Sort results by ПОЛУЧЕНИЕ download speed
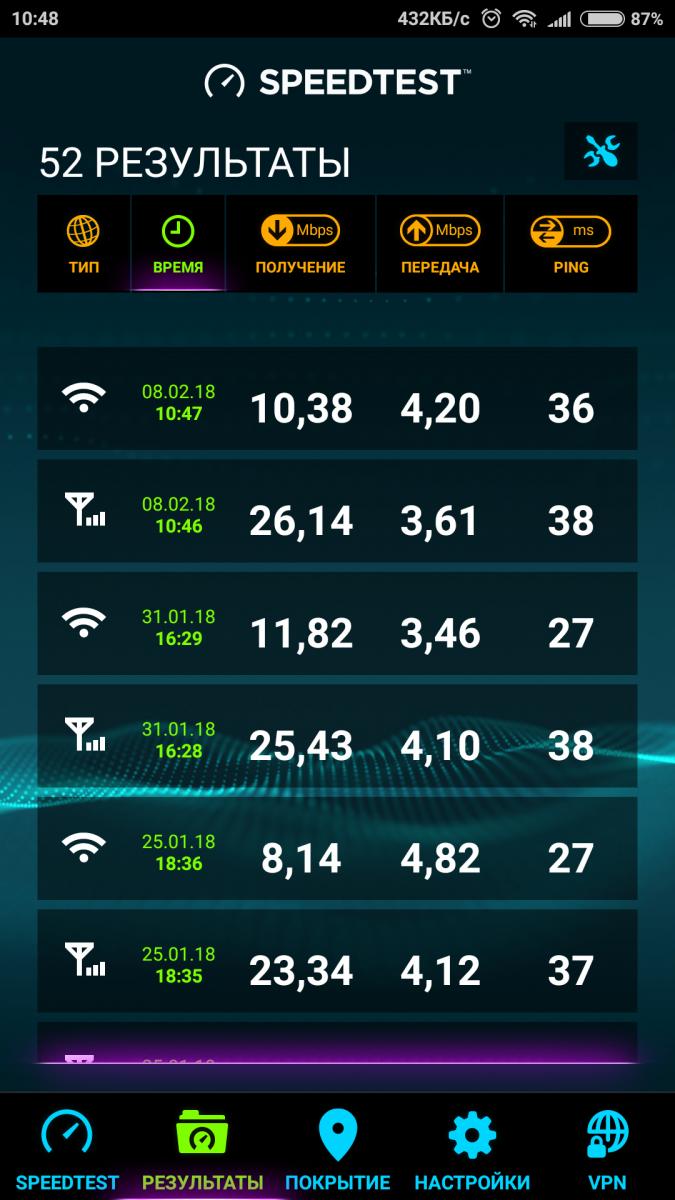The height and width of the screenshot is (1200, 675). coord(300,245)
